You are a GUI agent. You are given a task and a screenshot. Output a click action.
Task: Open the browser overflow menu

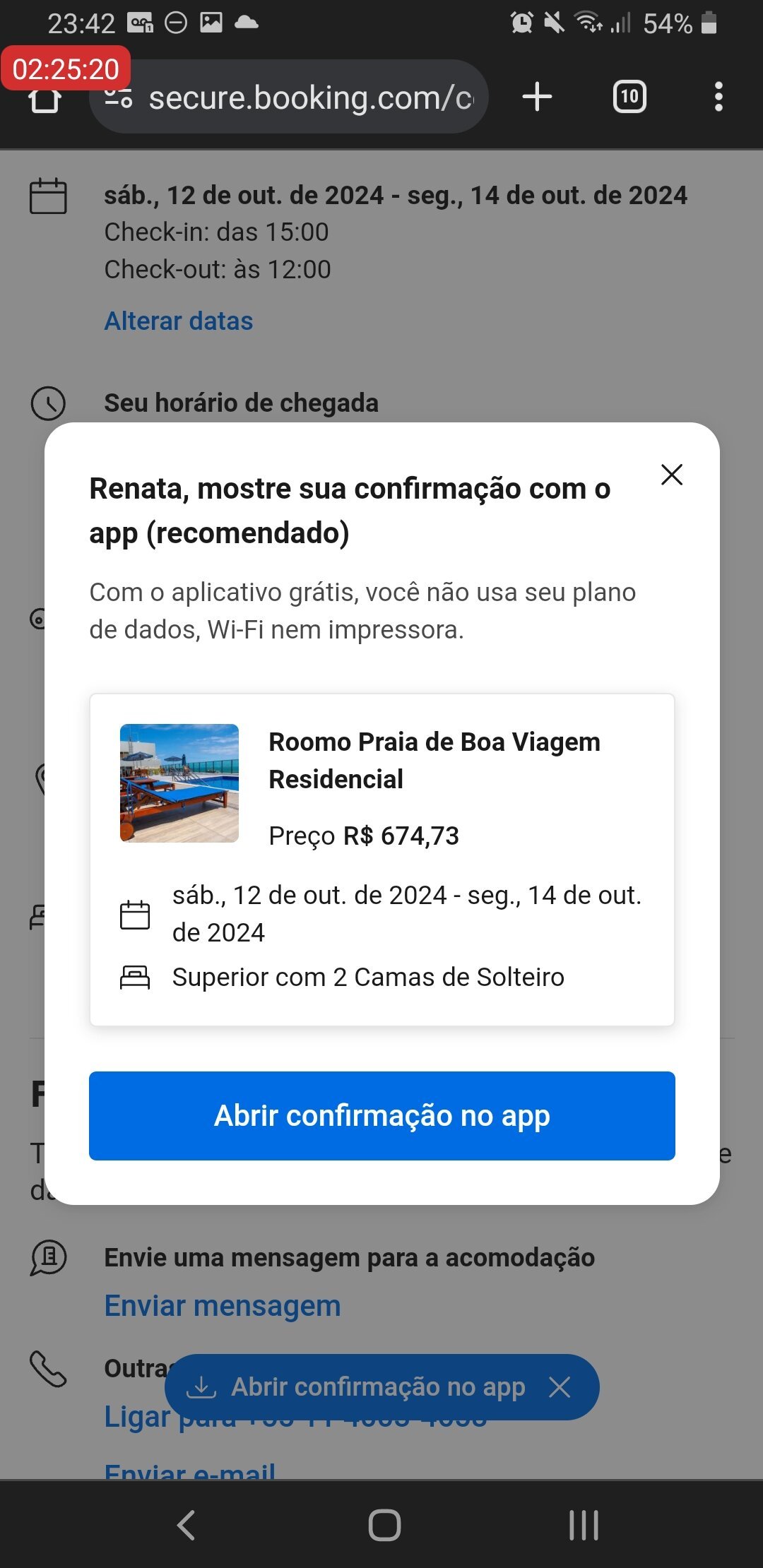tap(718, 97)
